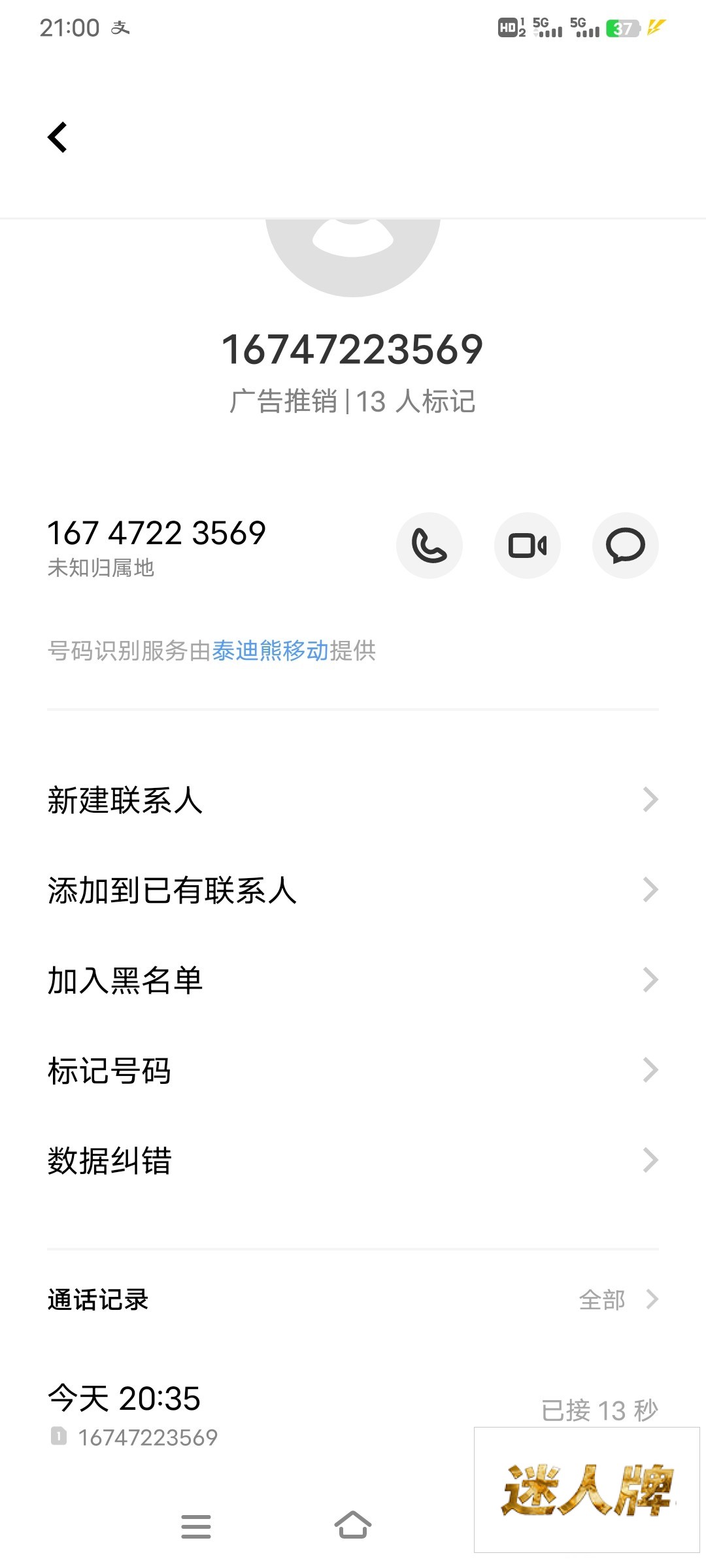Image resolution: width=706 pixels, height=1568 pixels.
Task: Go to the home screen
Action: click(x=353, y=1525)
